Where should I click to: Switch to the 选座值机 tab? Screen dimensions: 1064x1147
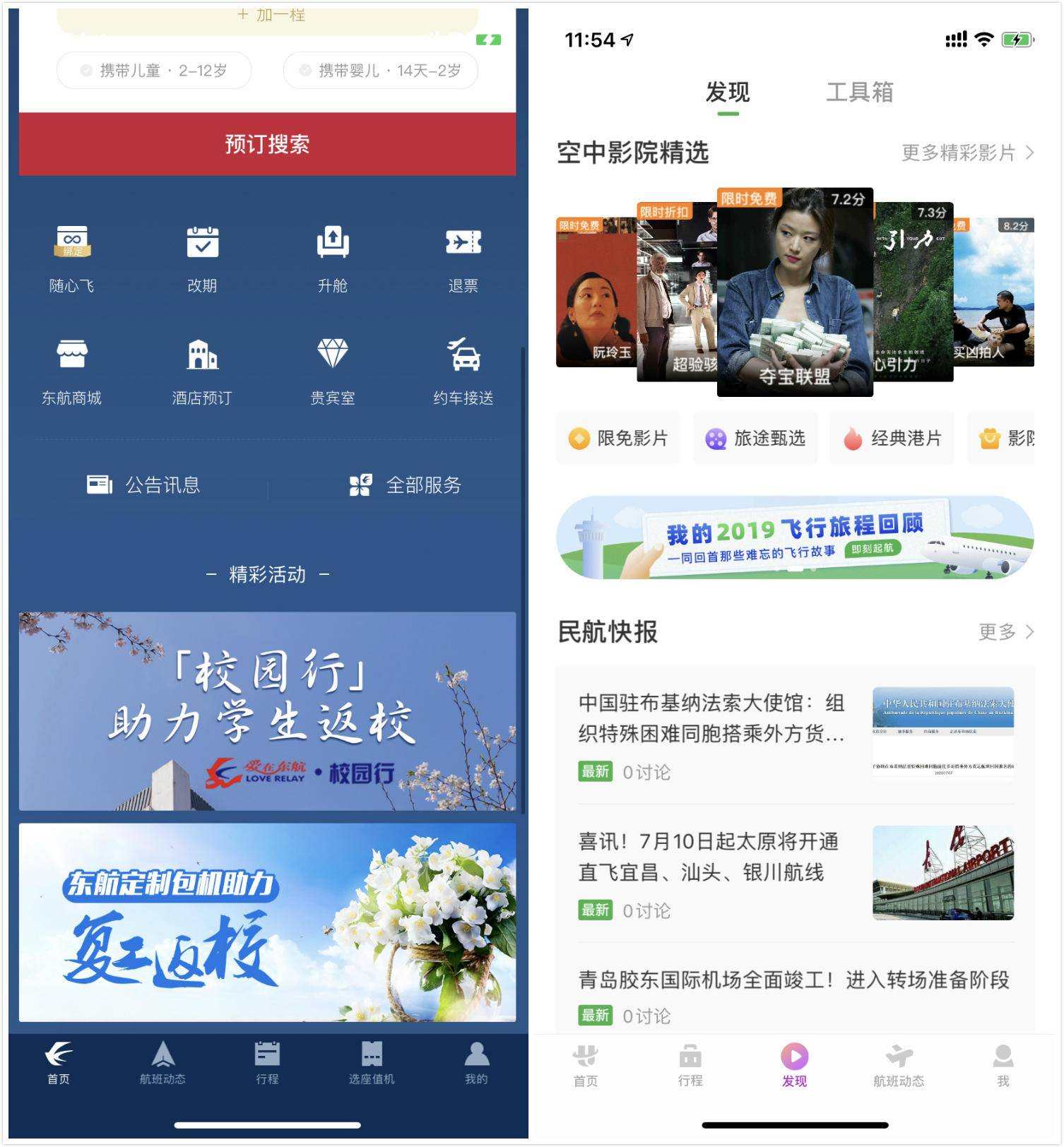(x=372, y=1062)
